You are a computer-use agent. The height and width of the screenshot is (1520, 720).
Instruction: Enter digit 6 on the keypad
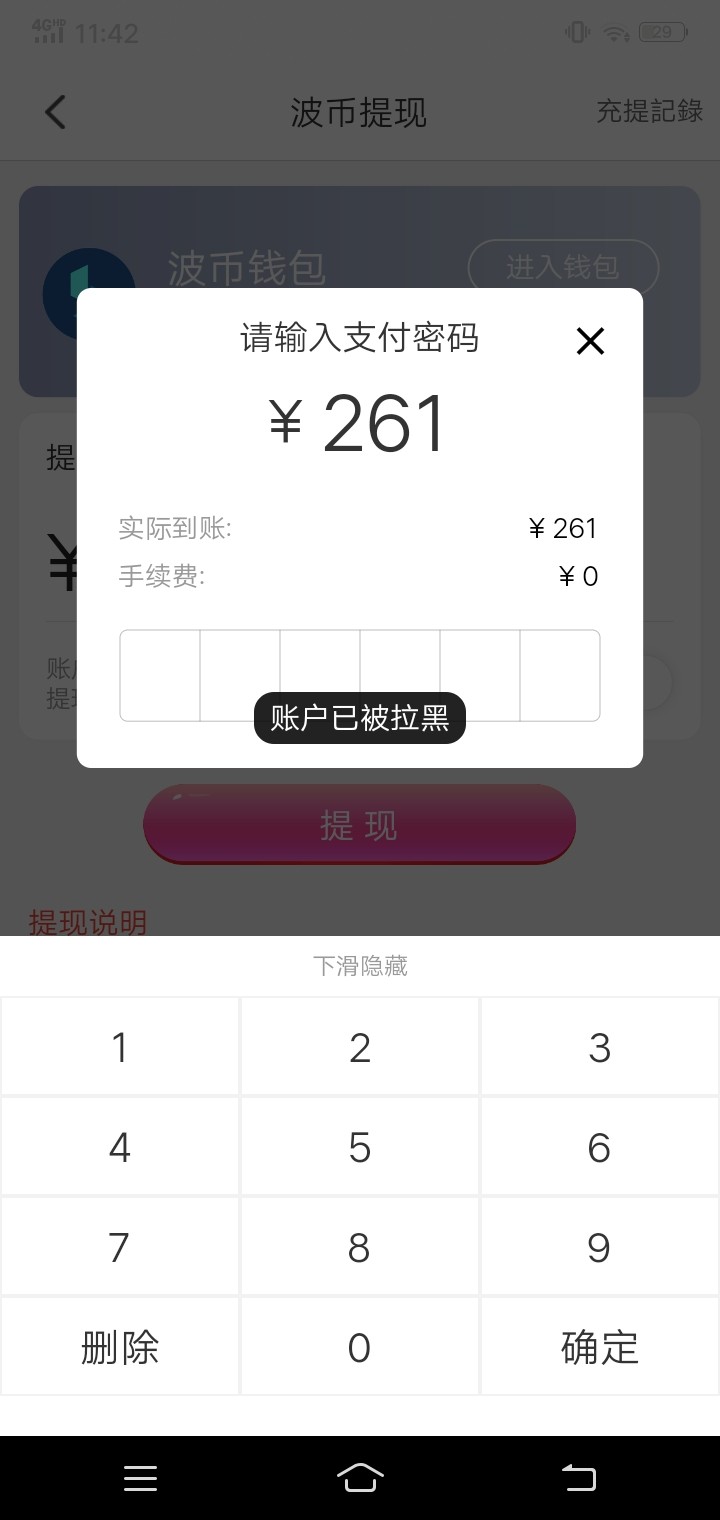point(600,1147)
